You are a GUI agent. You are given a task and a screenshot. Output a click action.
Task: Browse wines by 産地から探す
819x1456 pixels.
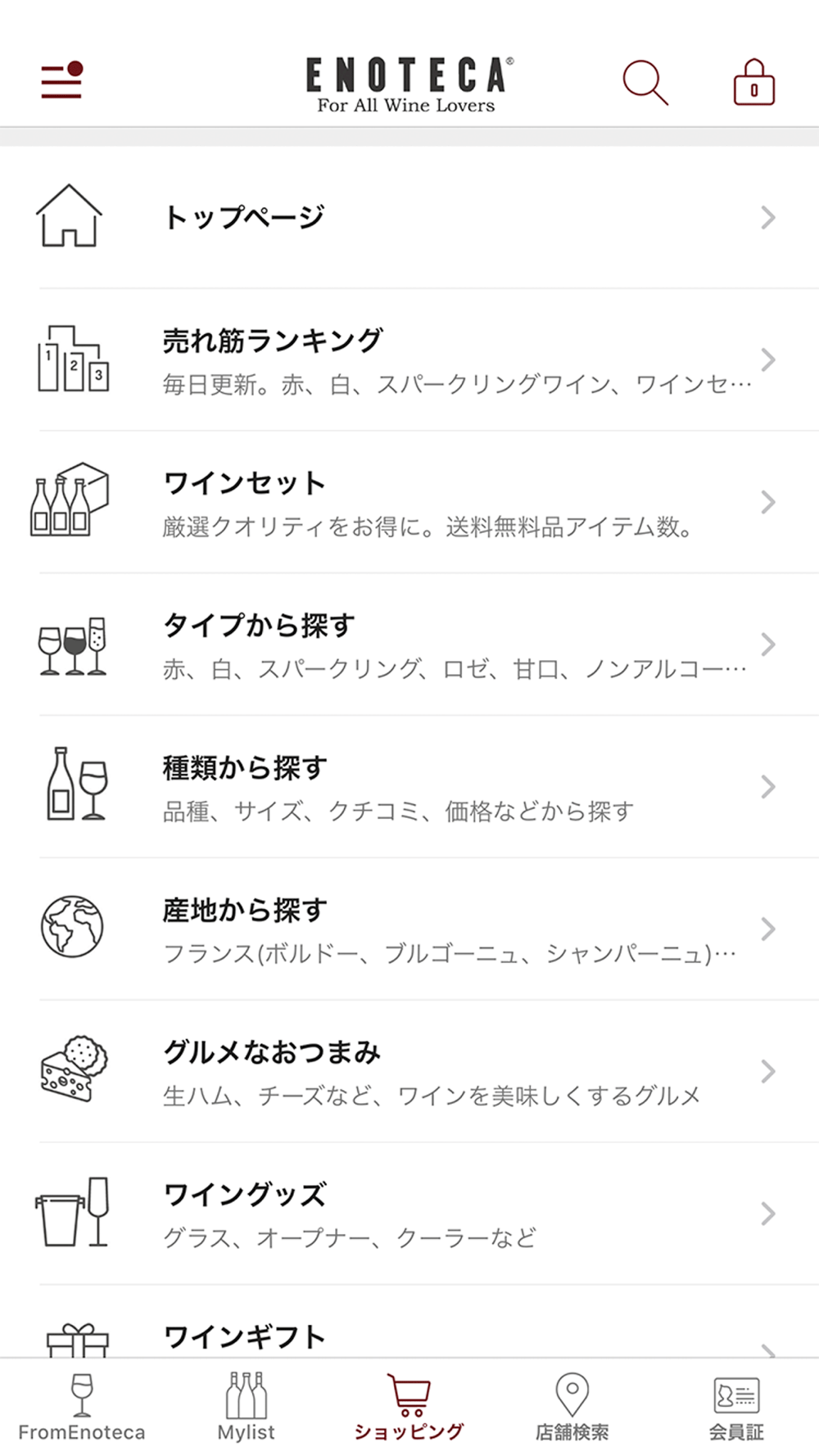pos(409,929)
